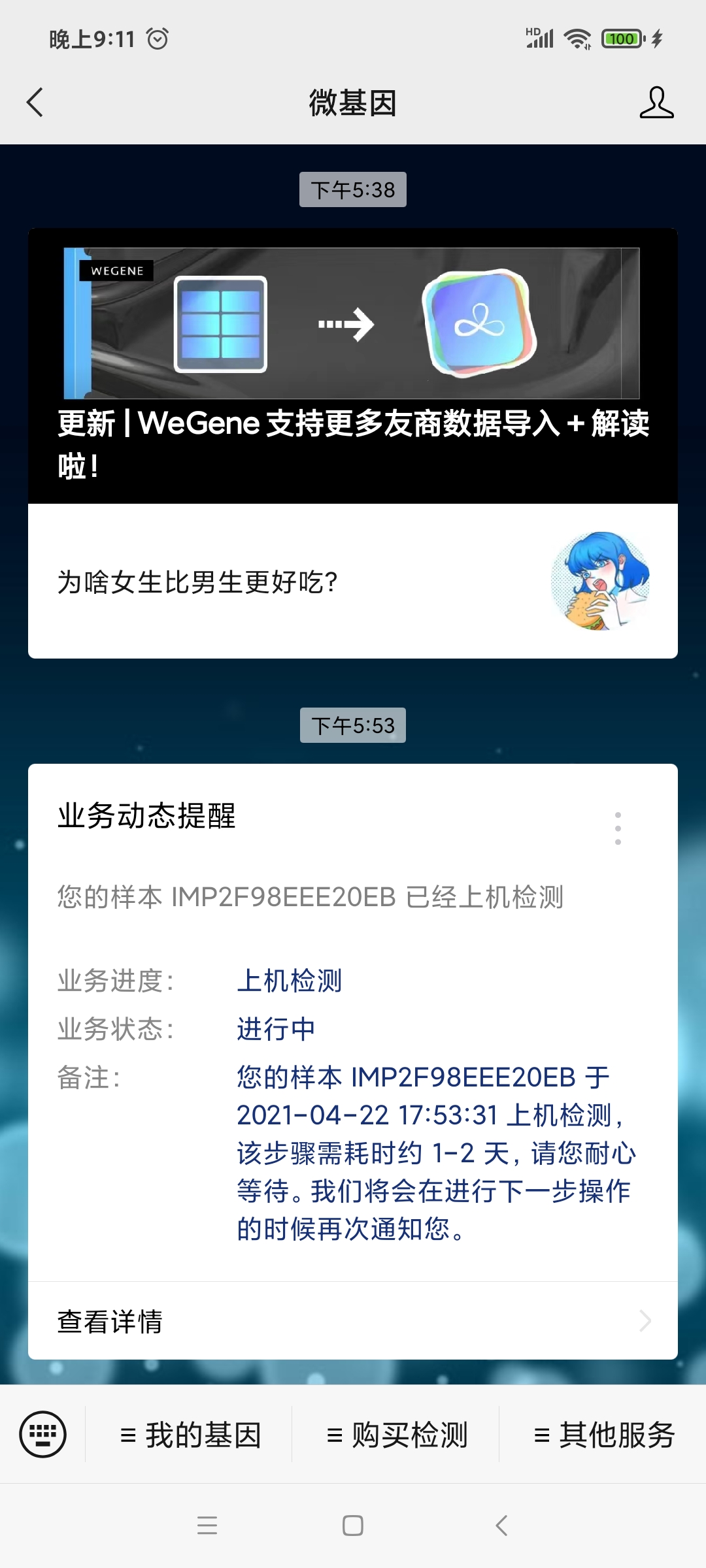
Task: Open system recent apps
Action: pyautogui.click(x=207, y=1526)
